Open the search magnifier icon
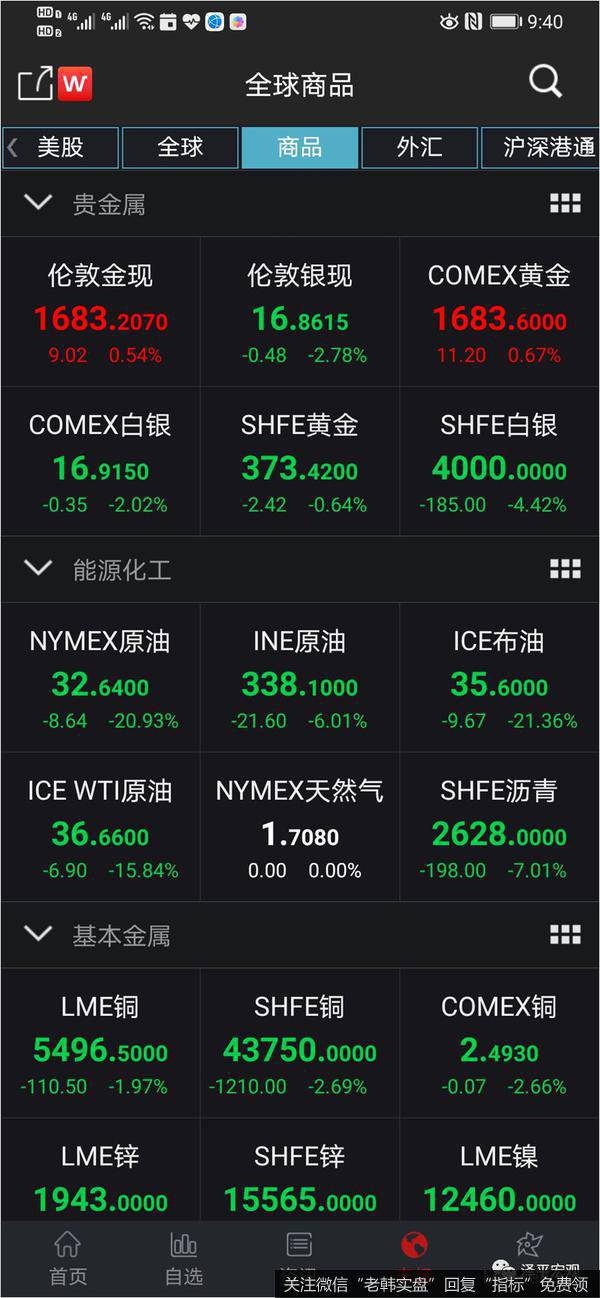Image resolution: width=600 pixels, height=1298 pixels. pyautogui.click(x=545, y=82)
